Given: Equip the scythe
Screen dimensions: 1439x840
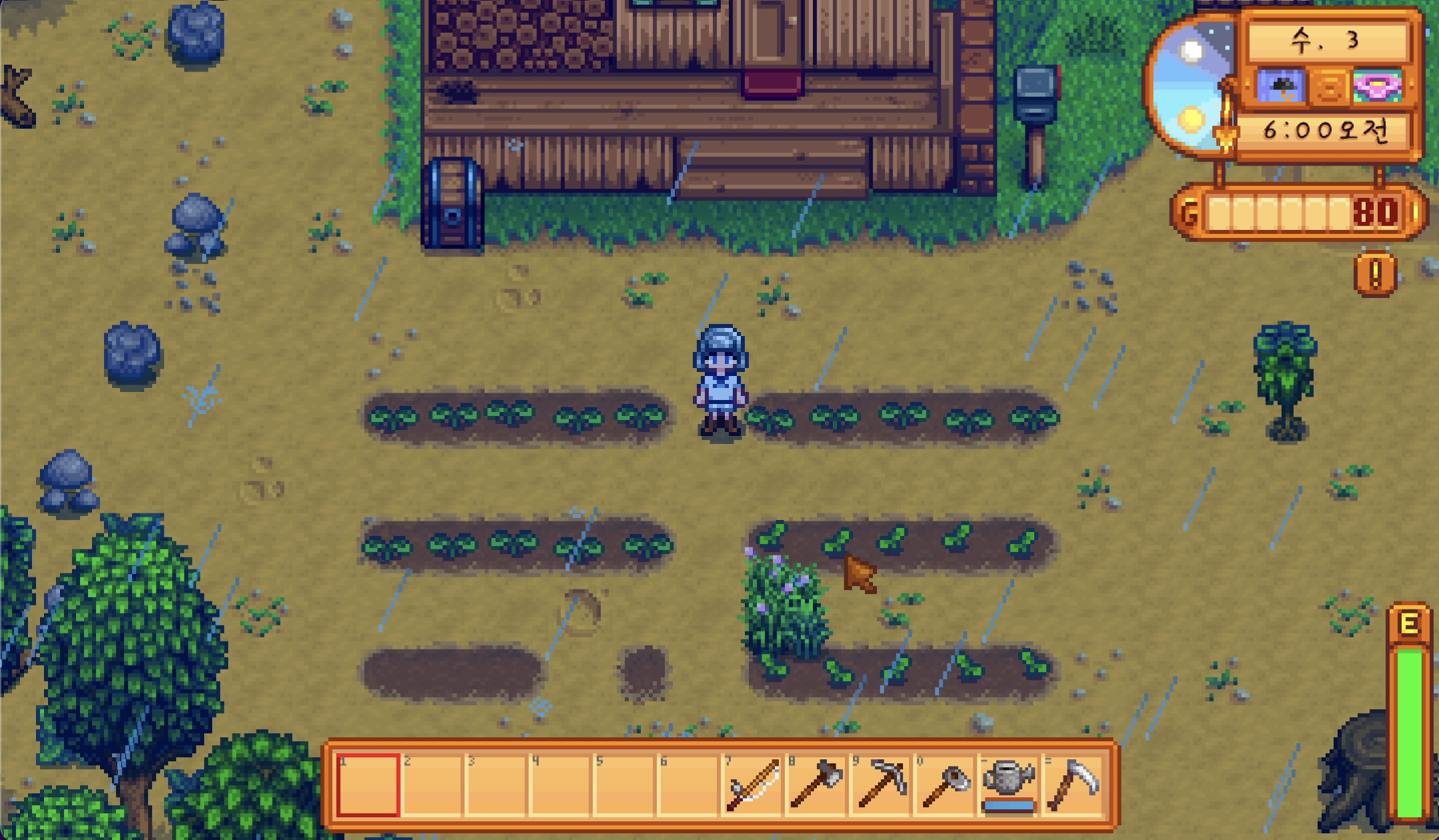Looking at the screenshot, I should pyautogui.click(x=1073, y=785).
